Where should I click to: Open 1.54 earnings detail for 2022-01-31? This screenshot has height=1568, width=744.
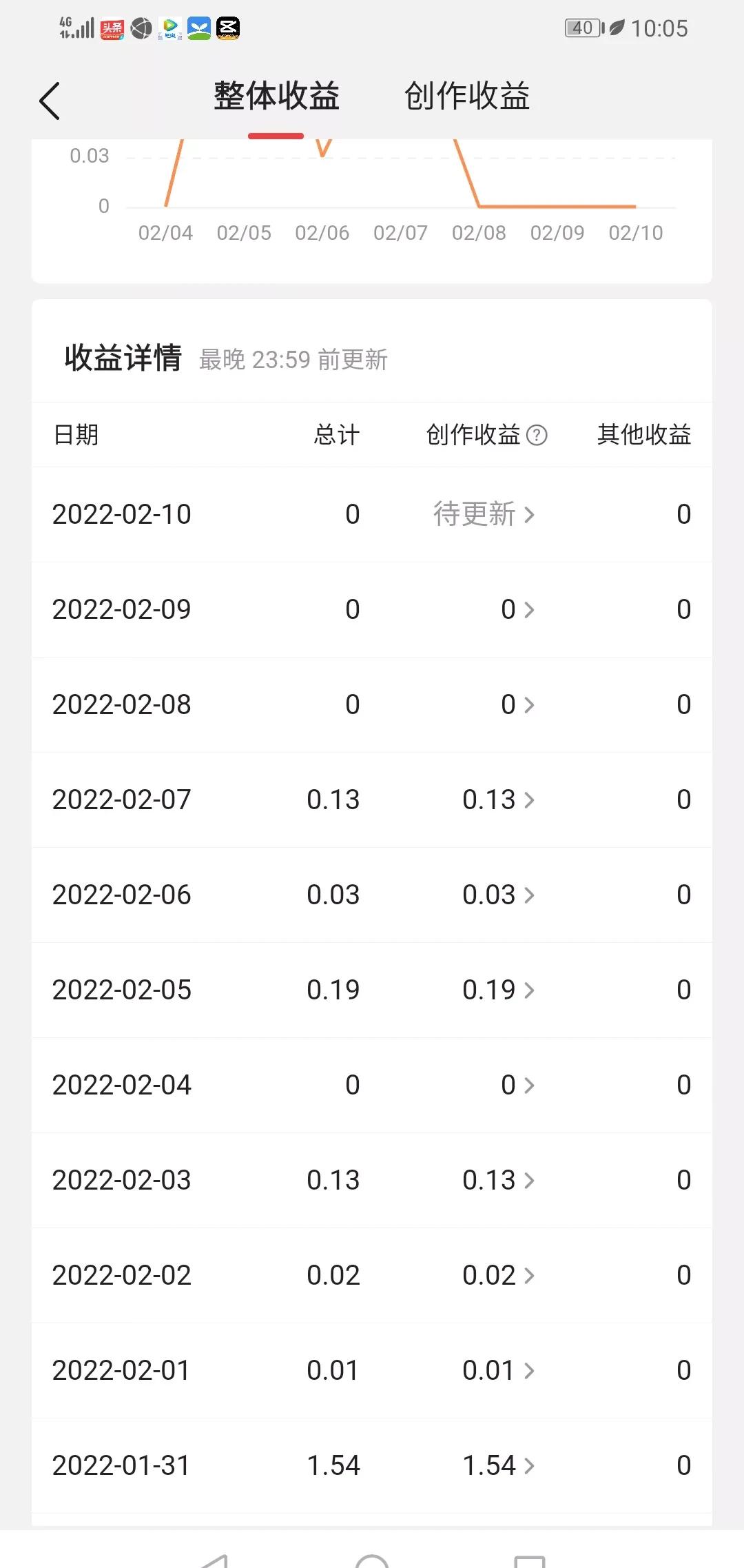pos(498,1465)
